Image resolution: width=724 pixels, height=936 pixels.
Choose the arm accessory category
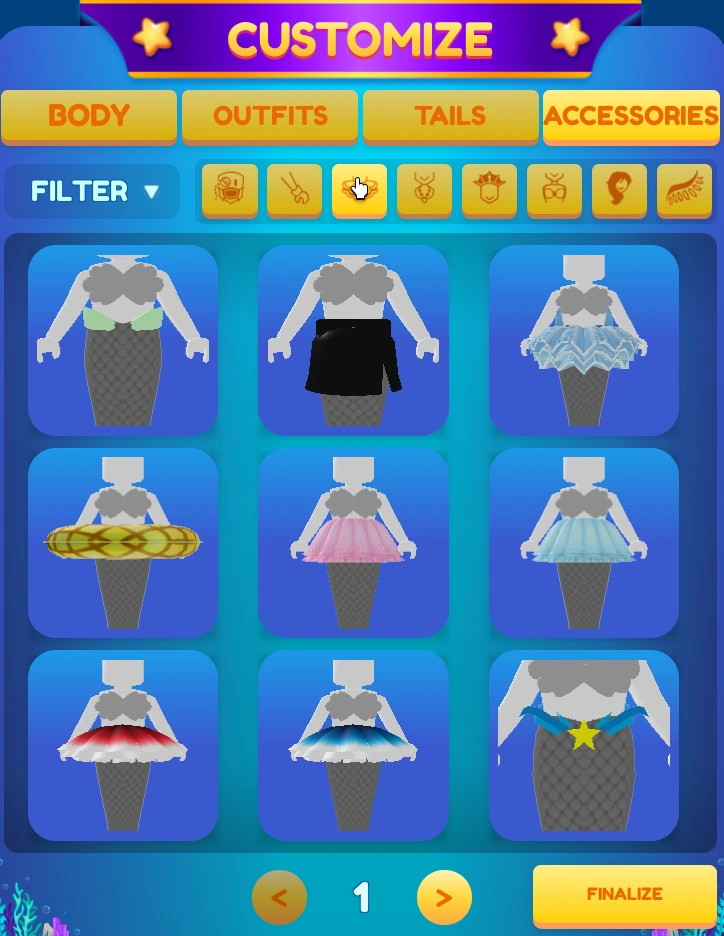(x=295, y=189)
